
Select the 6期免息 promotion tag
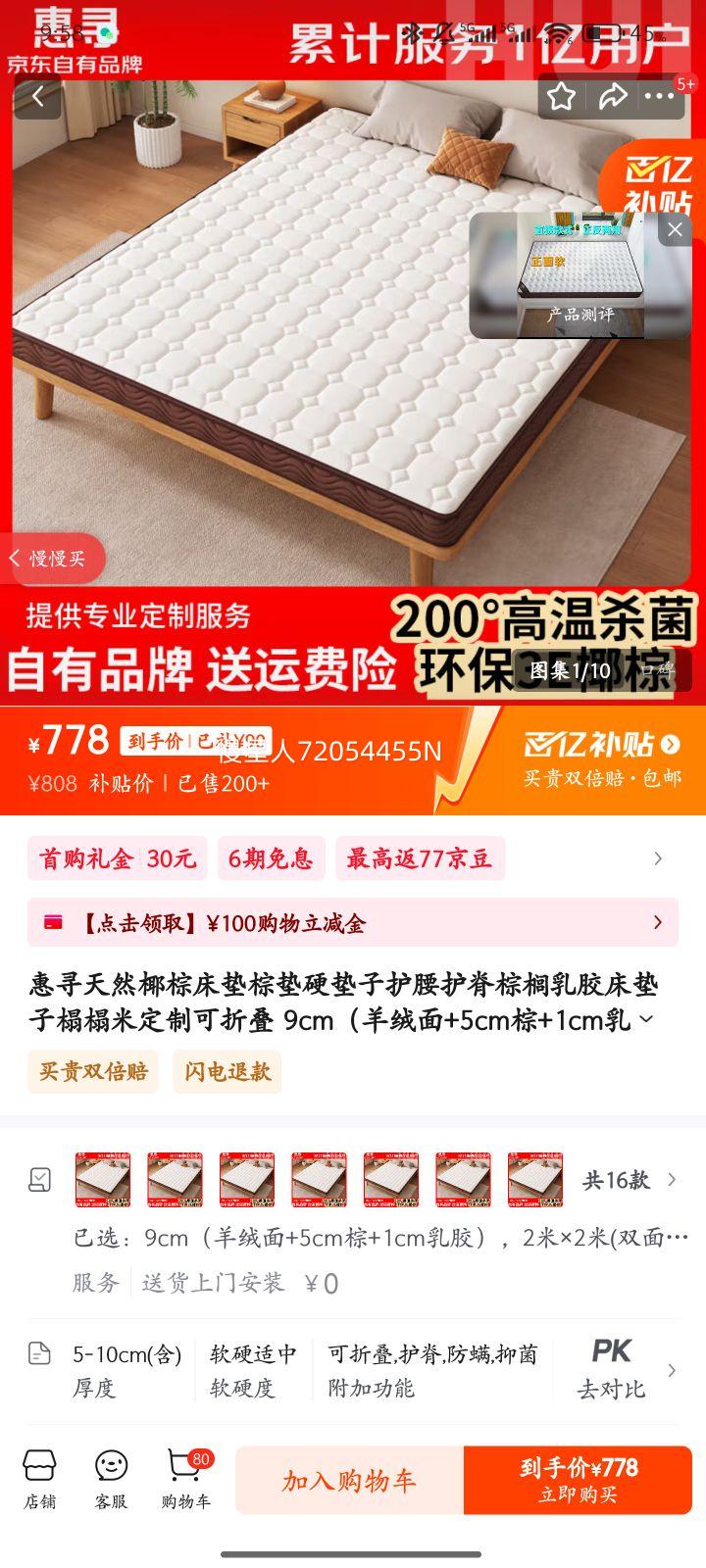click(272, 858)
